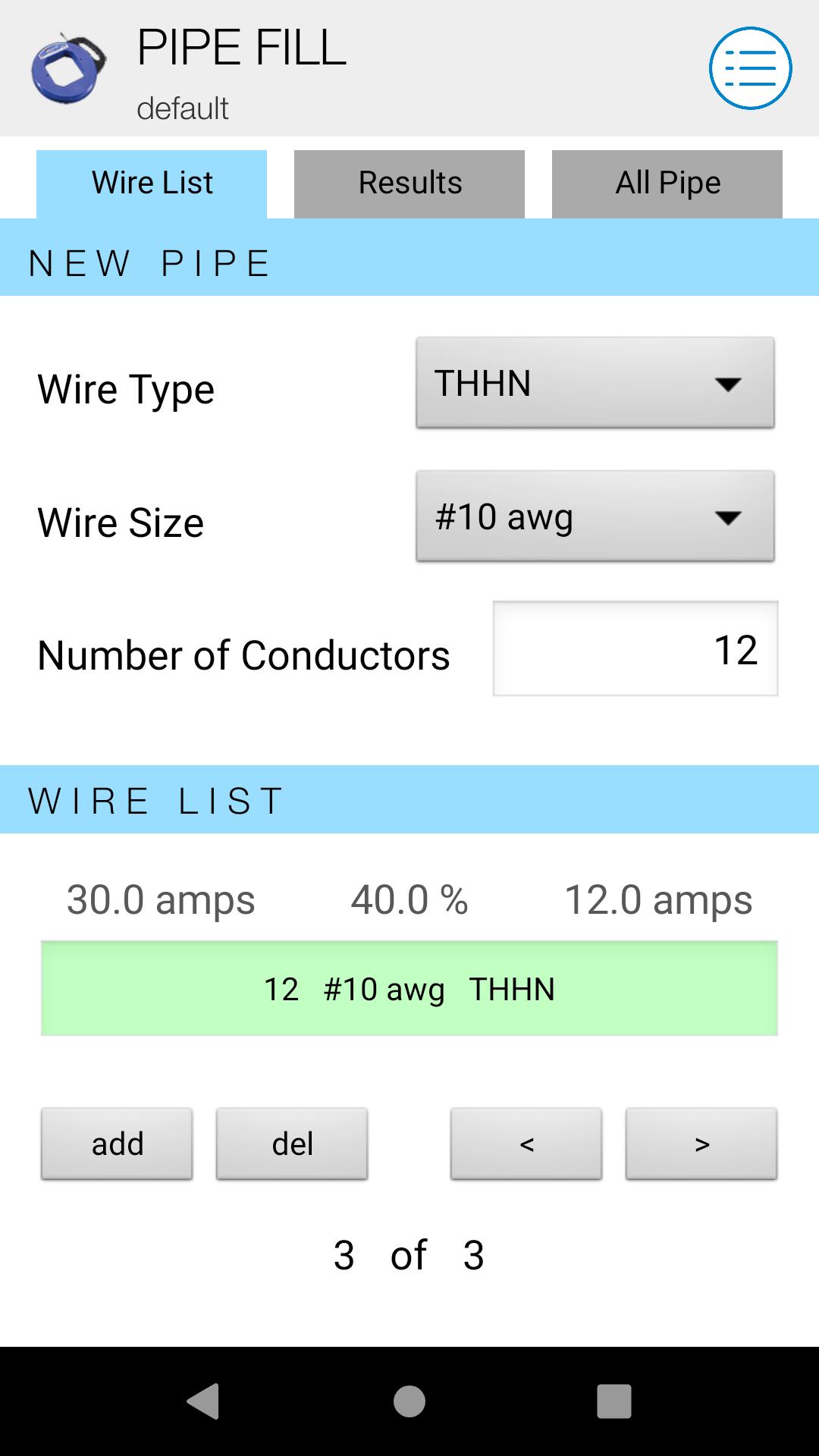Screen dimensions: 819x1456
Task: Return to the home screen
Action: click(409, 1401)
